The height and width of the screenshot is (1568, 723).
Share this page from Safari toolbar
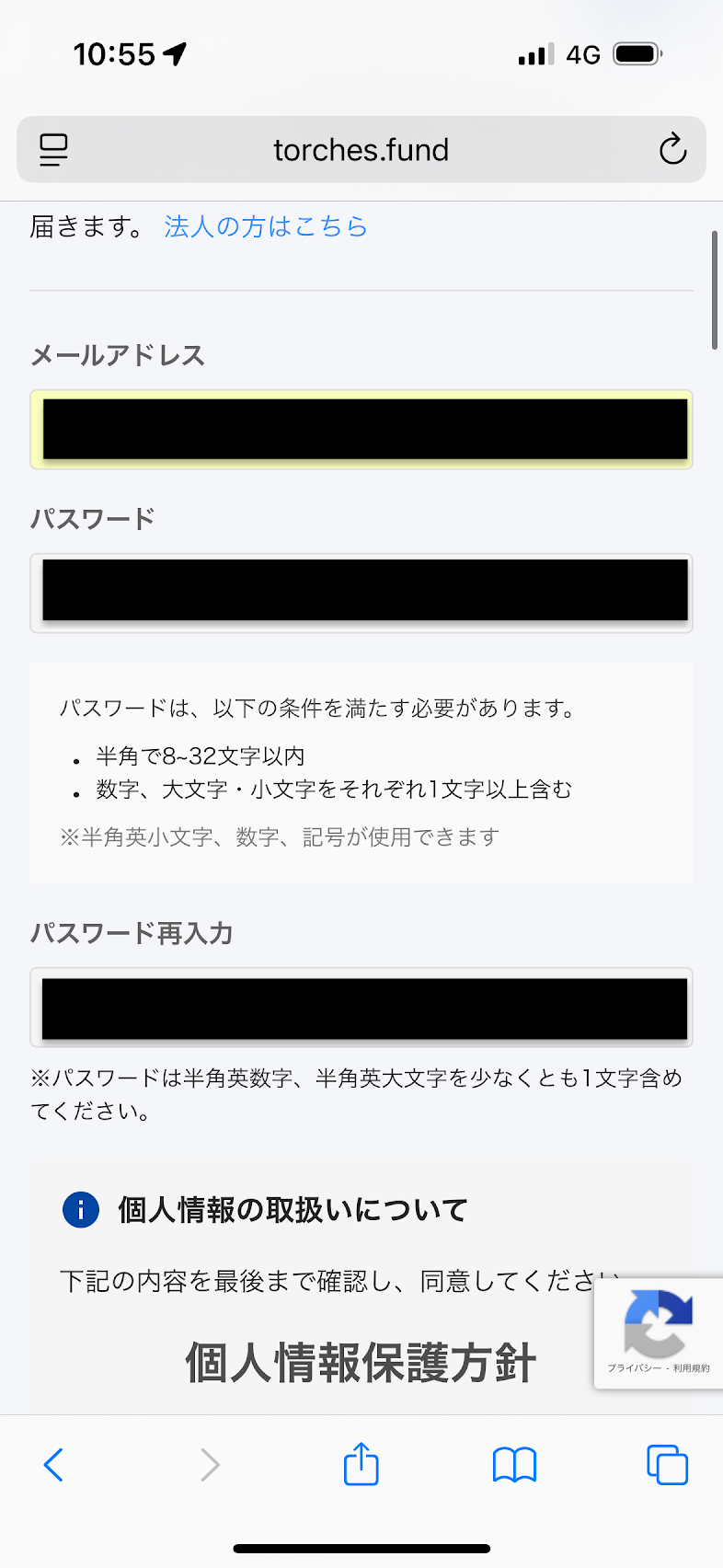pos(361,1464)
